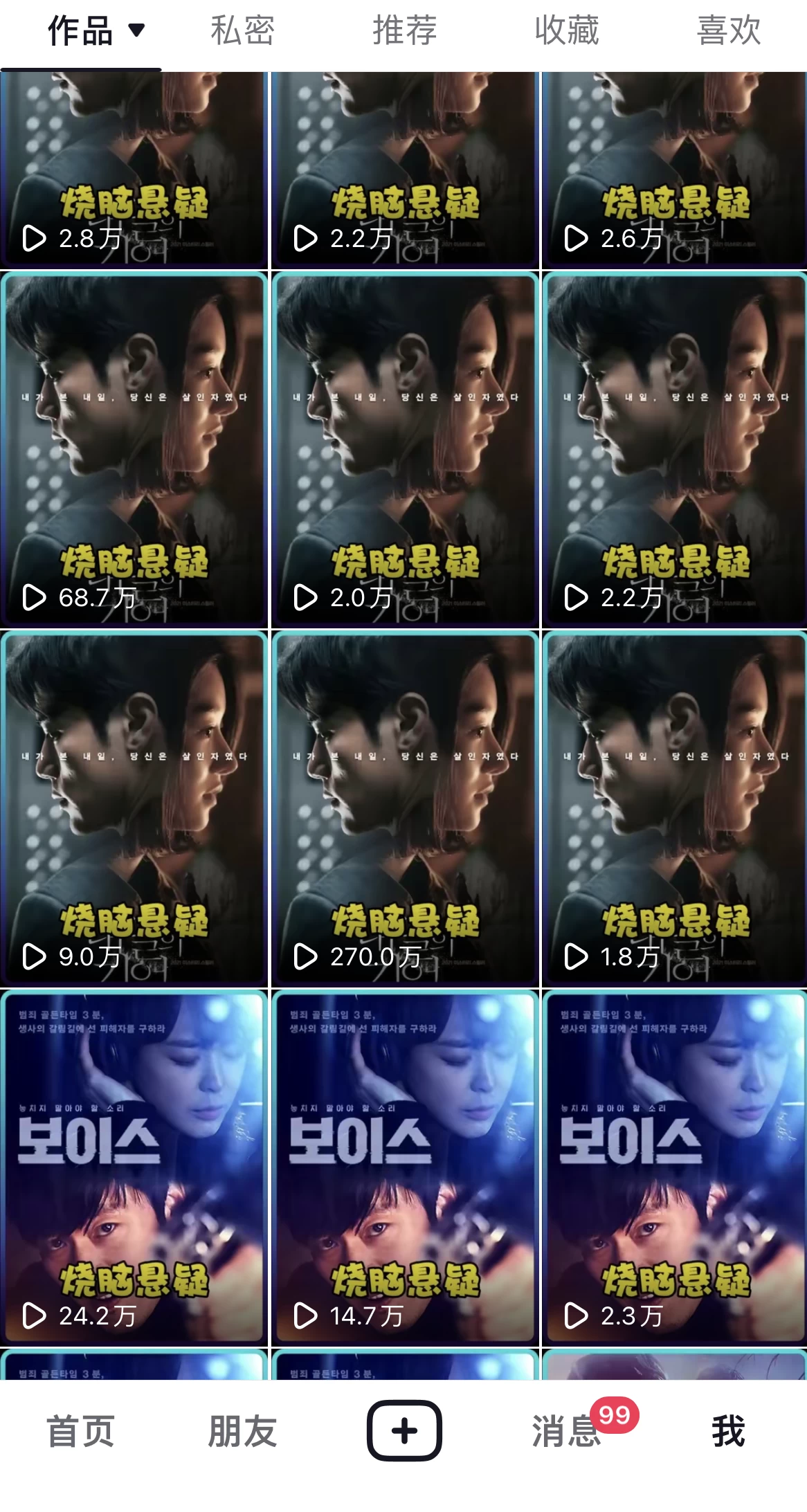Switch to the 私密 tab
The height and width of the screenshot is (1512, 807).
click(242, 31)
